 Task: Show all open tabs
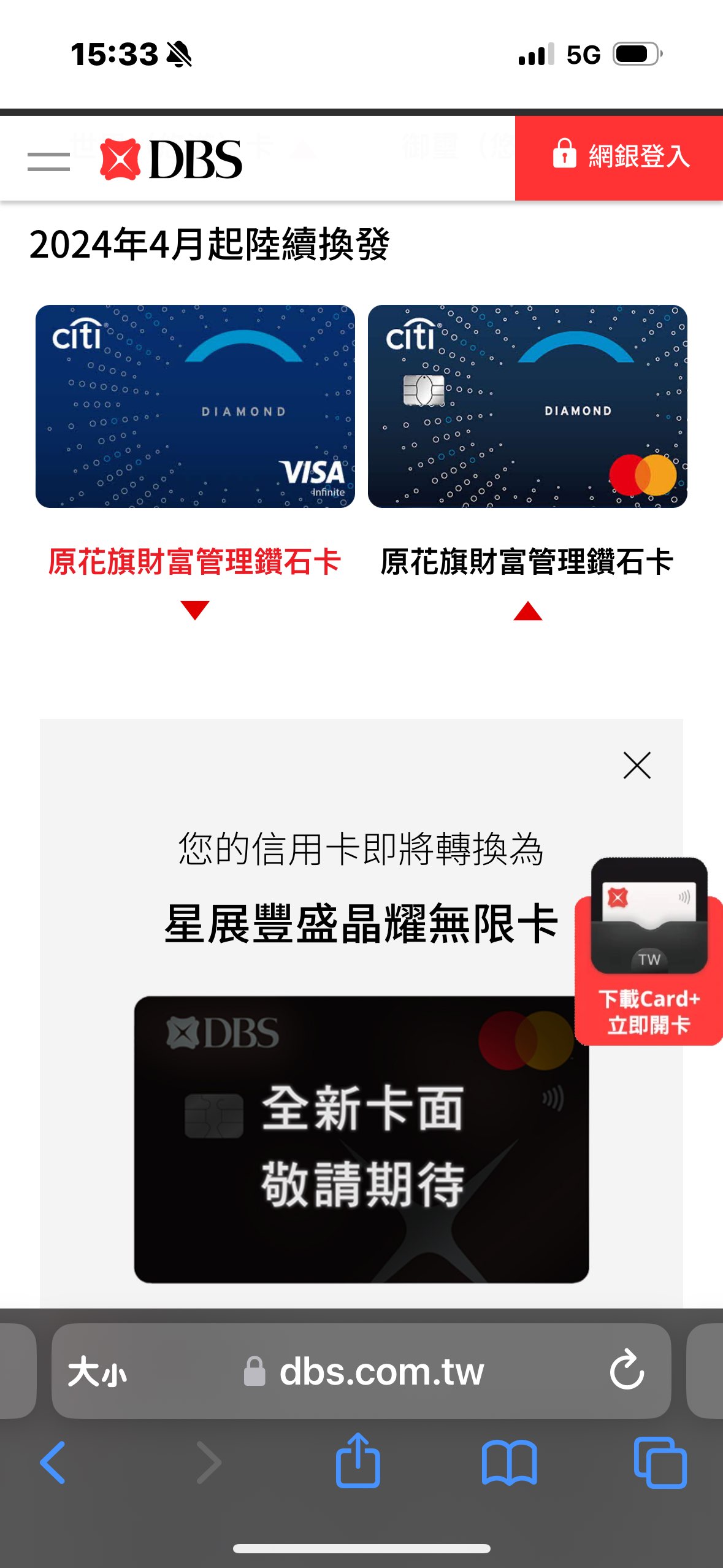click(660, 1462)
